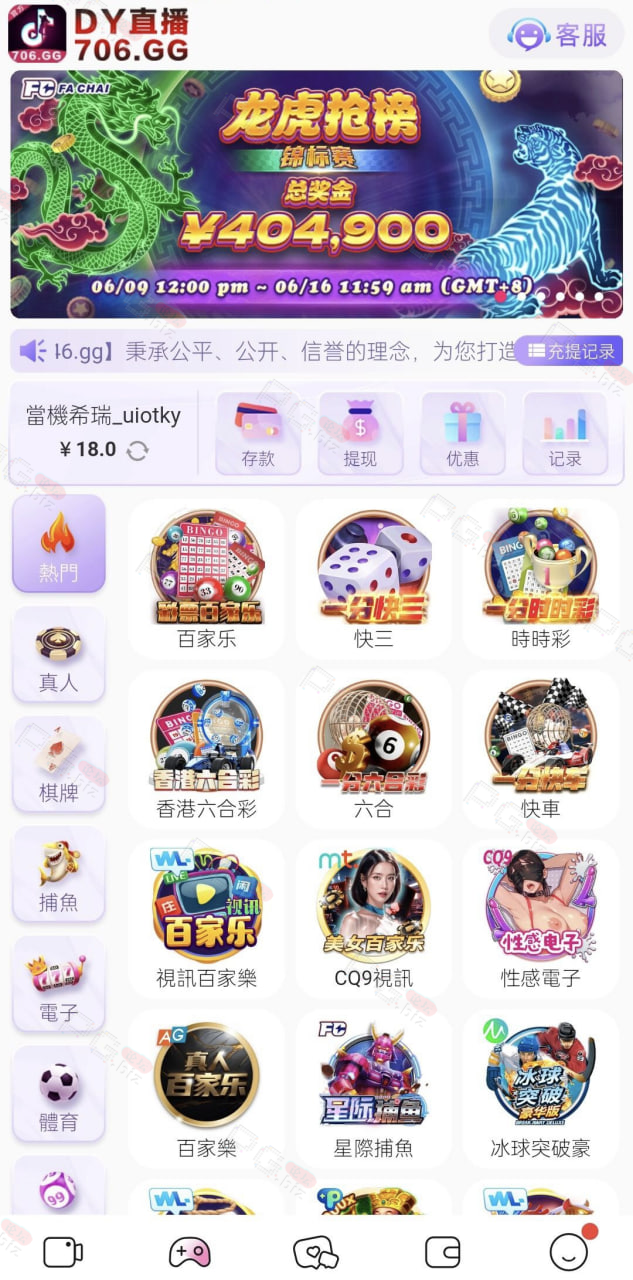Refresh the ¥18.0 balance
This screenshot has height=1280, width=633.
137,450
